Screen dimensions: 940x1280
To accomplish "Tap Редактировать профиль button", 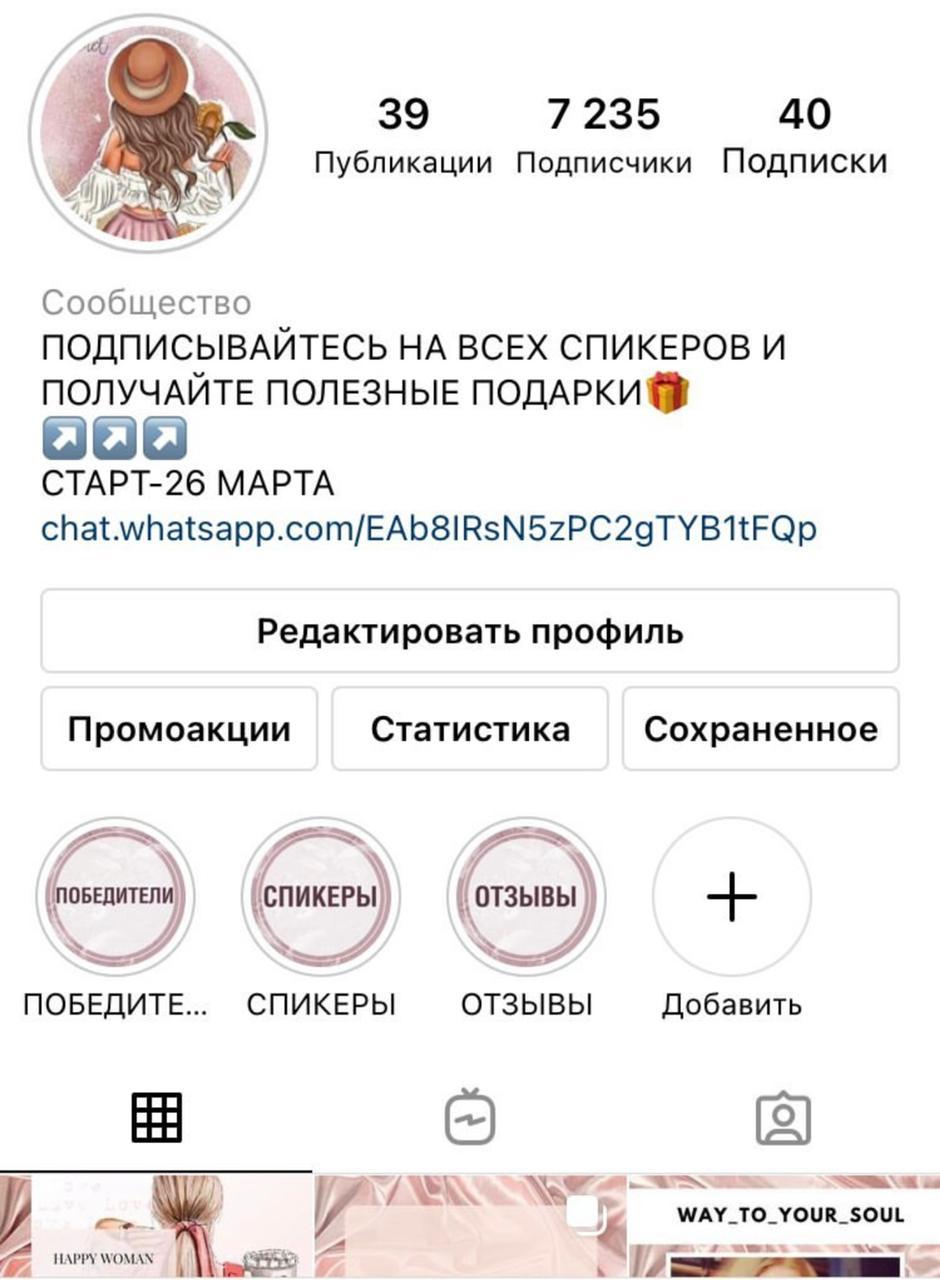I will tap(470, 632).
